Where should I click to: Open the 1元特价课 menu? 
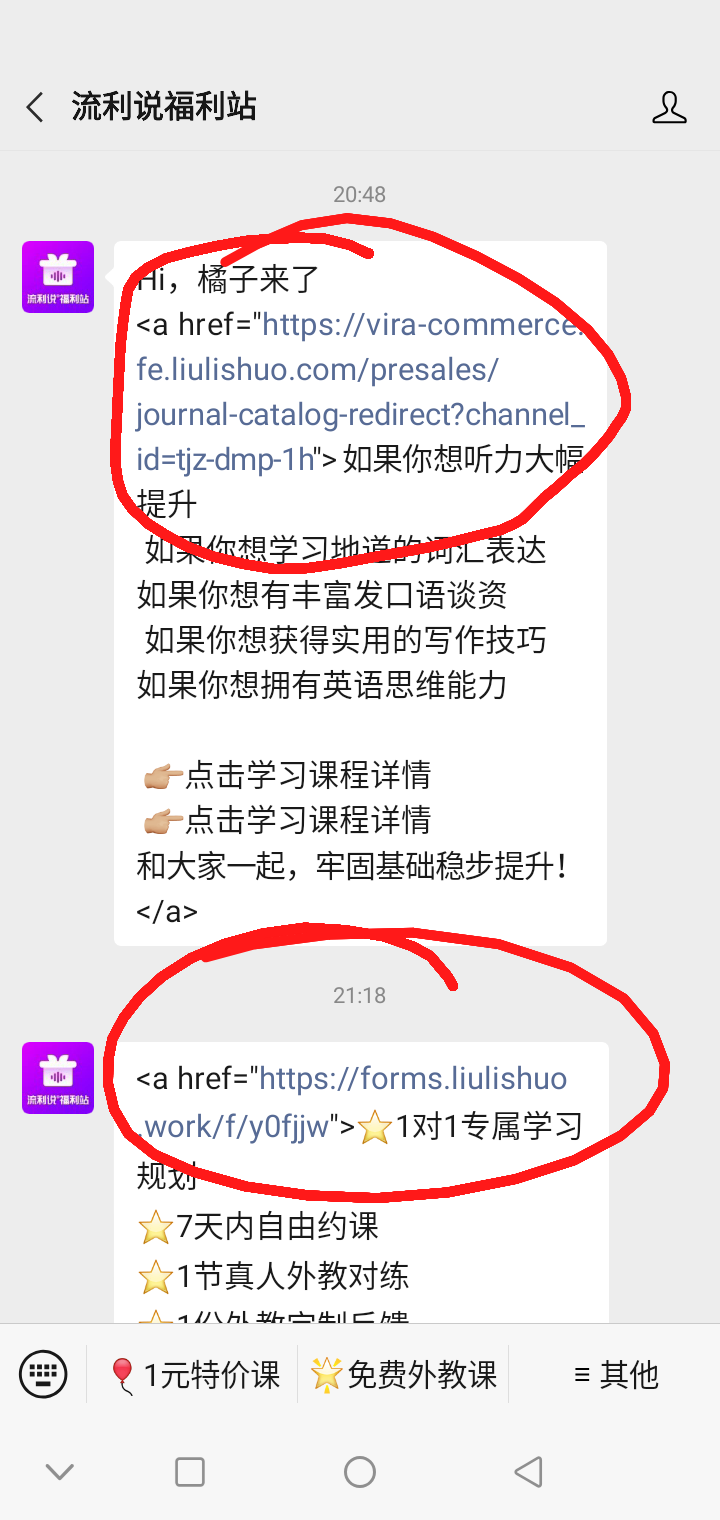[x=195, y=1374]
